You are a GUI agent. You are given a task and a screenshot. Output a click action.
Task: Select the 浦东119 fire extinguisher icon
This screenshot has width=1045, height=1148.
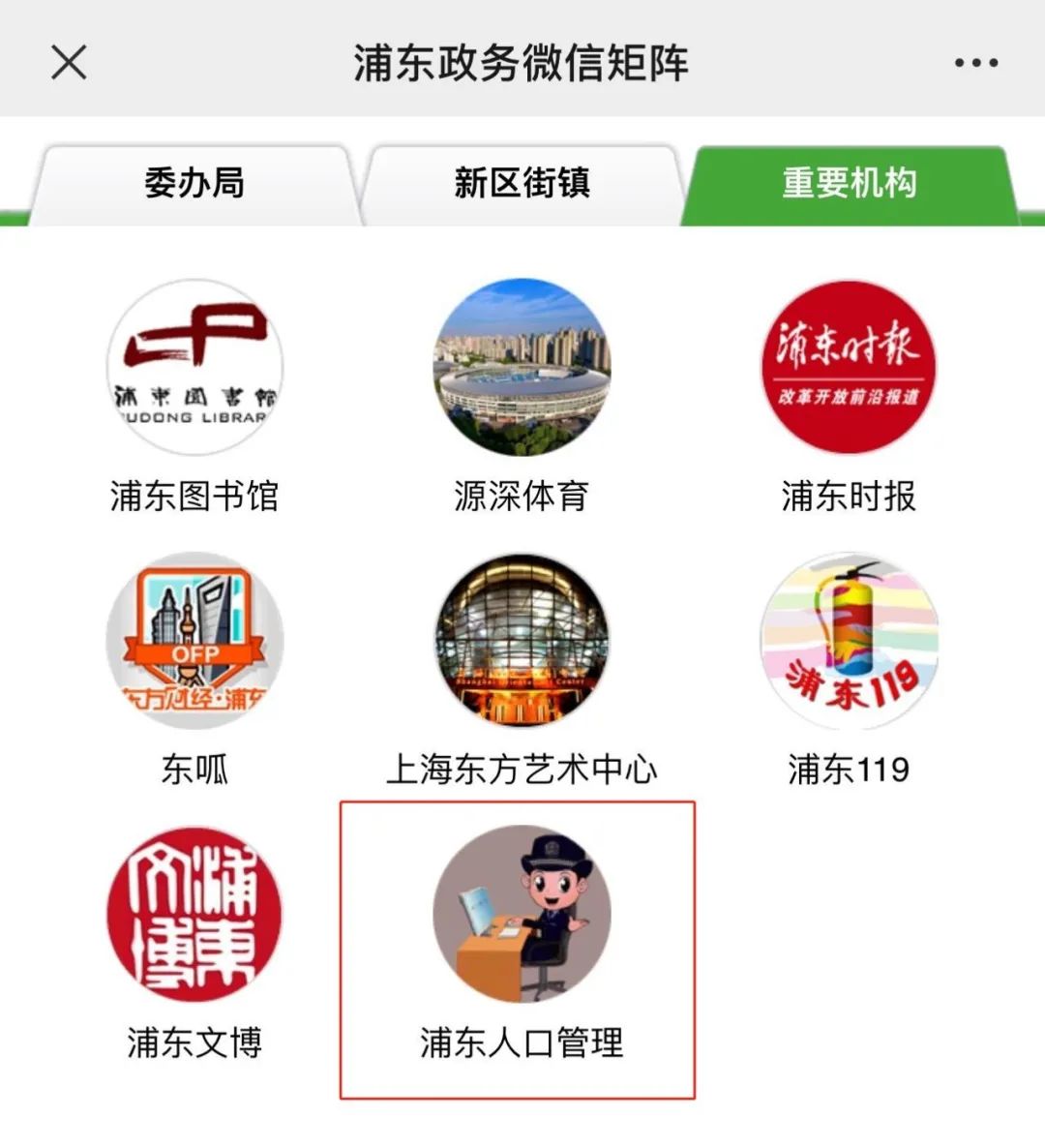[850, 639]
